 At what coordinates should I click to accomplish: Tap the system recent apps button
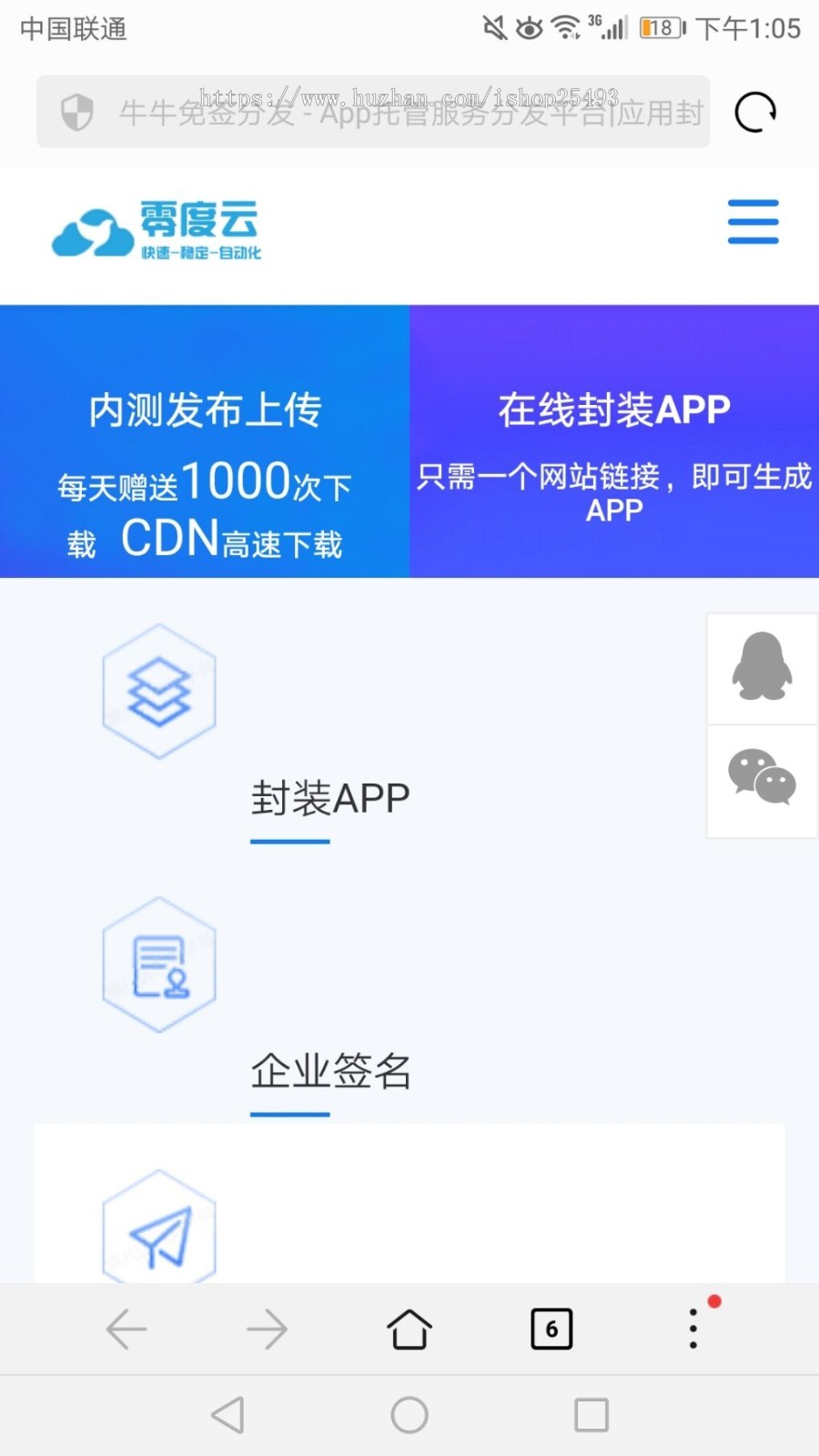click(591, 1415)
